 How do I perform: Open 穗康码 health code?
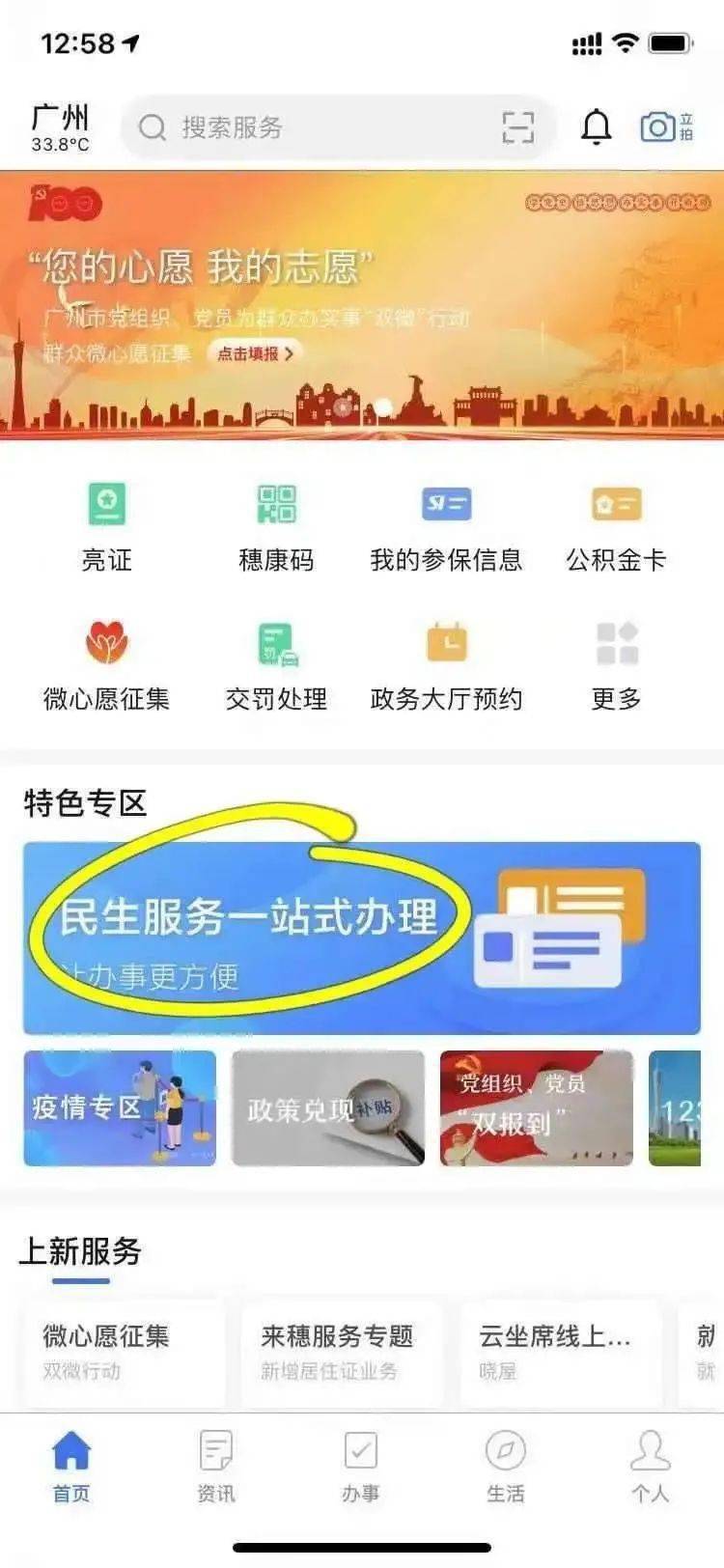277,525
